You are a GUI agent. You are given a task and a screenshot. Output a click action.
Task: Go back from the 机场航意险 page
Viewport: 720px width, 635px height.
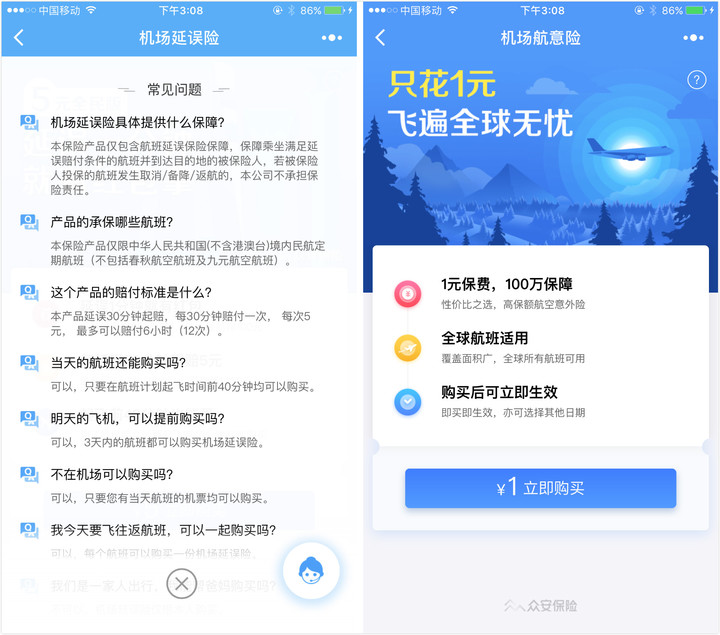pyautogui.click(x=380, y=38)
